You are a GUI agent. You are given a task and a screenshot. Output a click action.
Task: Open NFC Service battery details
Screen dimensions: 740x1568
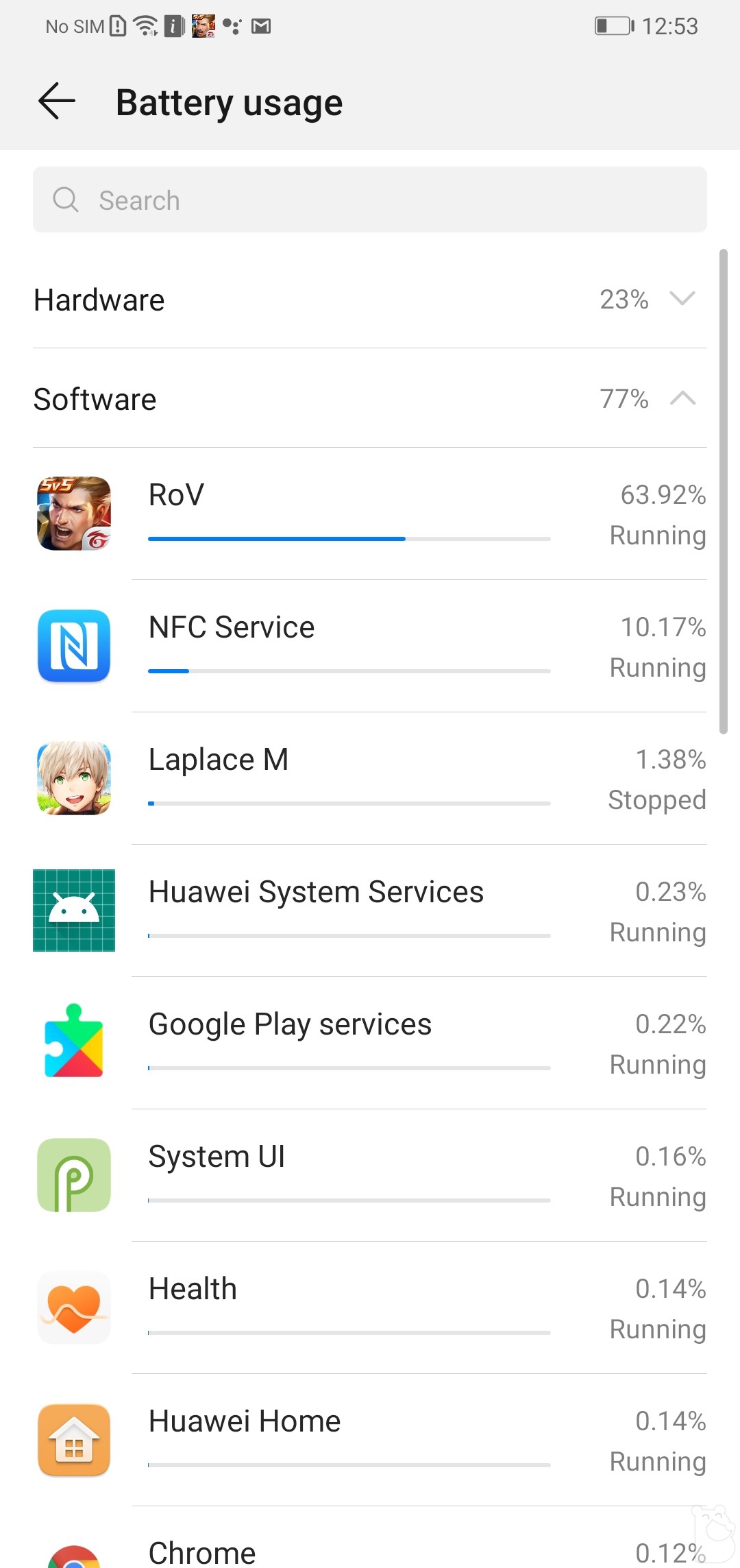pos(370,647)
